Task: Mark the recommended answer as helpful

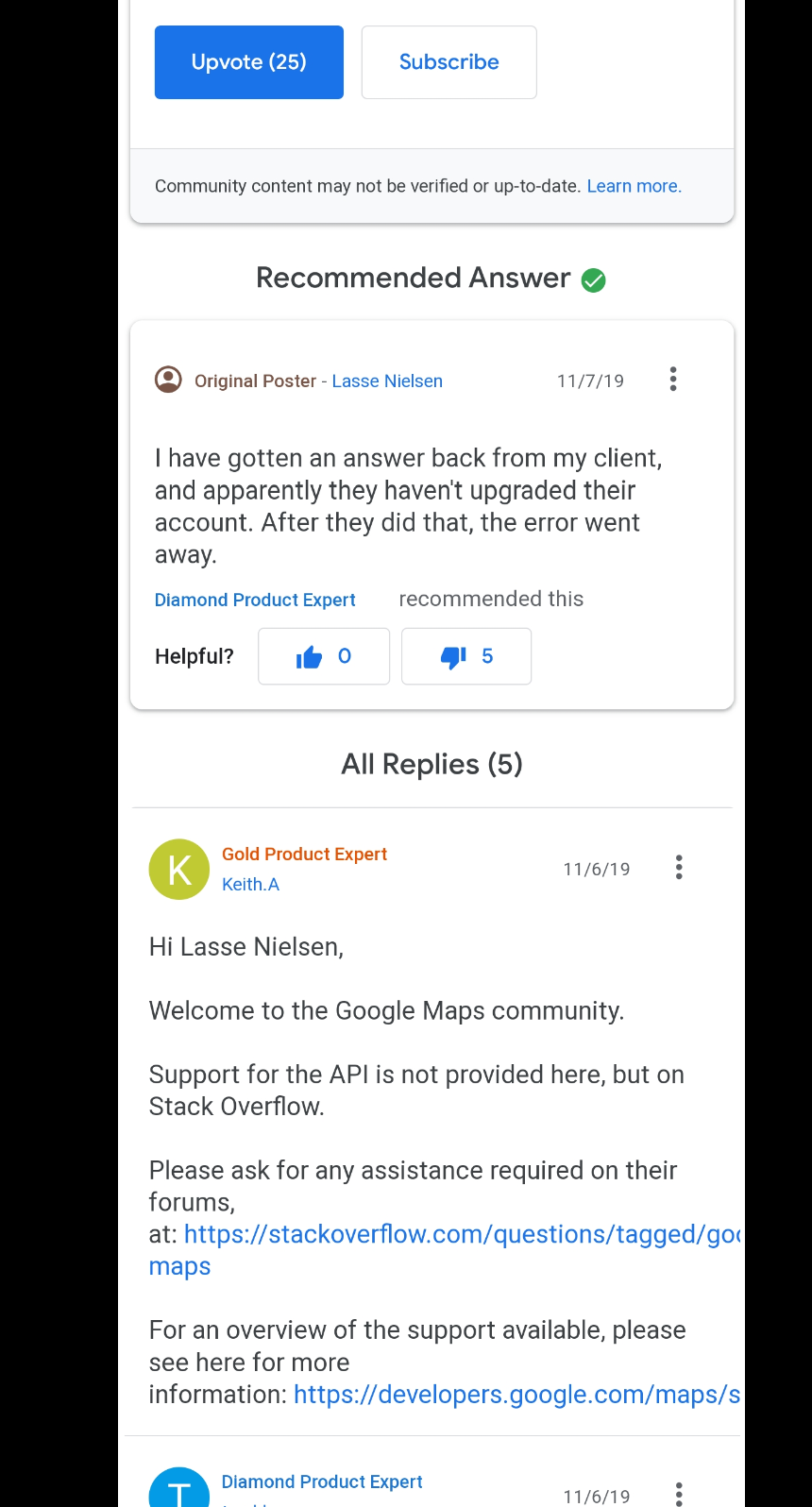Action: tap(324, 656)
